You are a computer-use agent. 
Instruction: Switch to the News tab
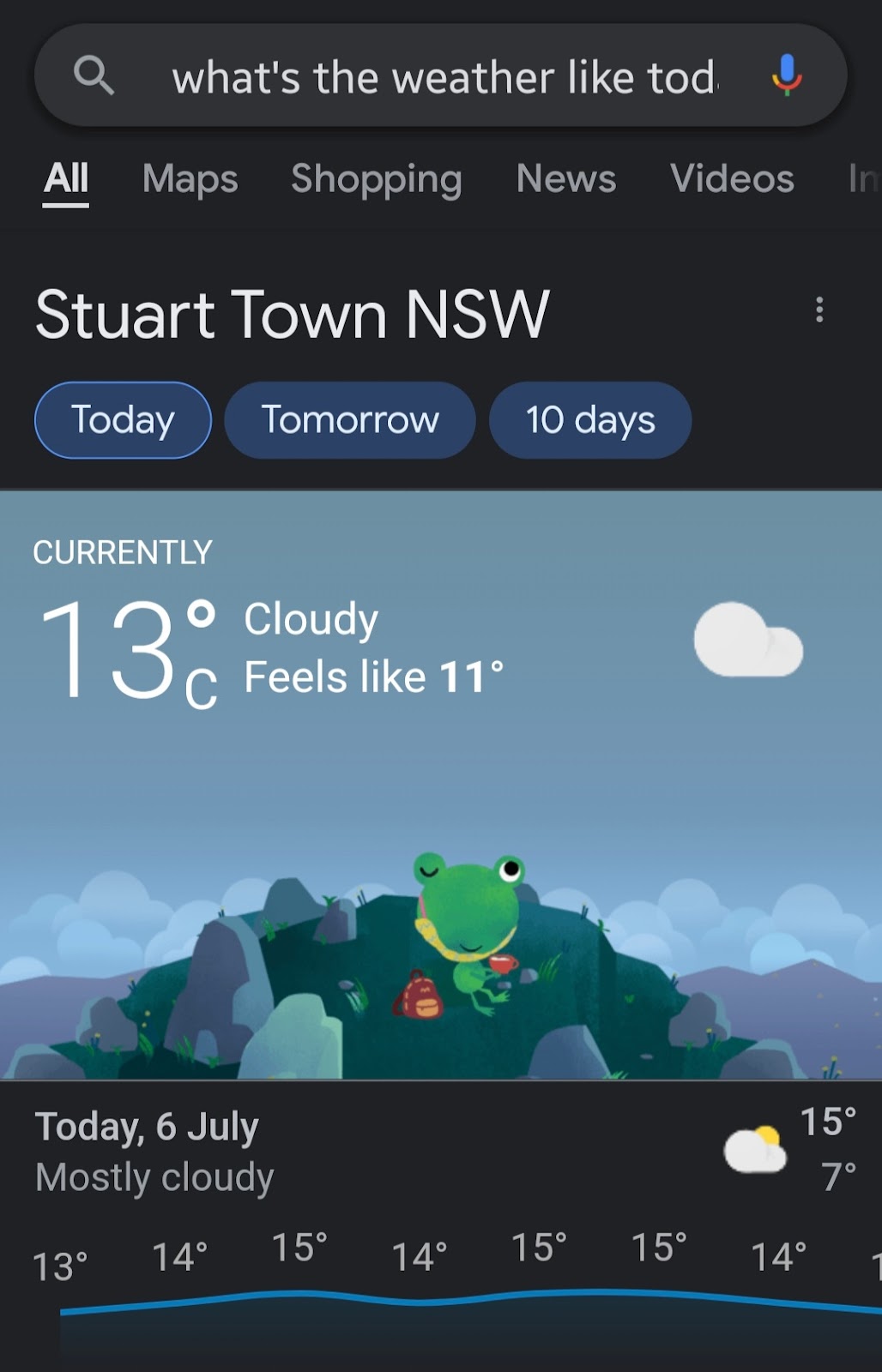click(x=565, y=179)
